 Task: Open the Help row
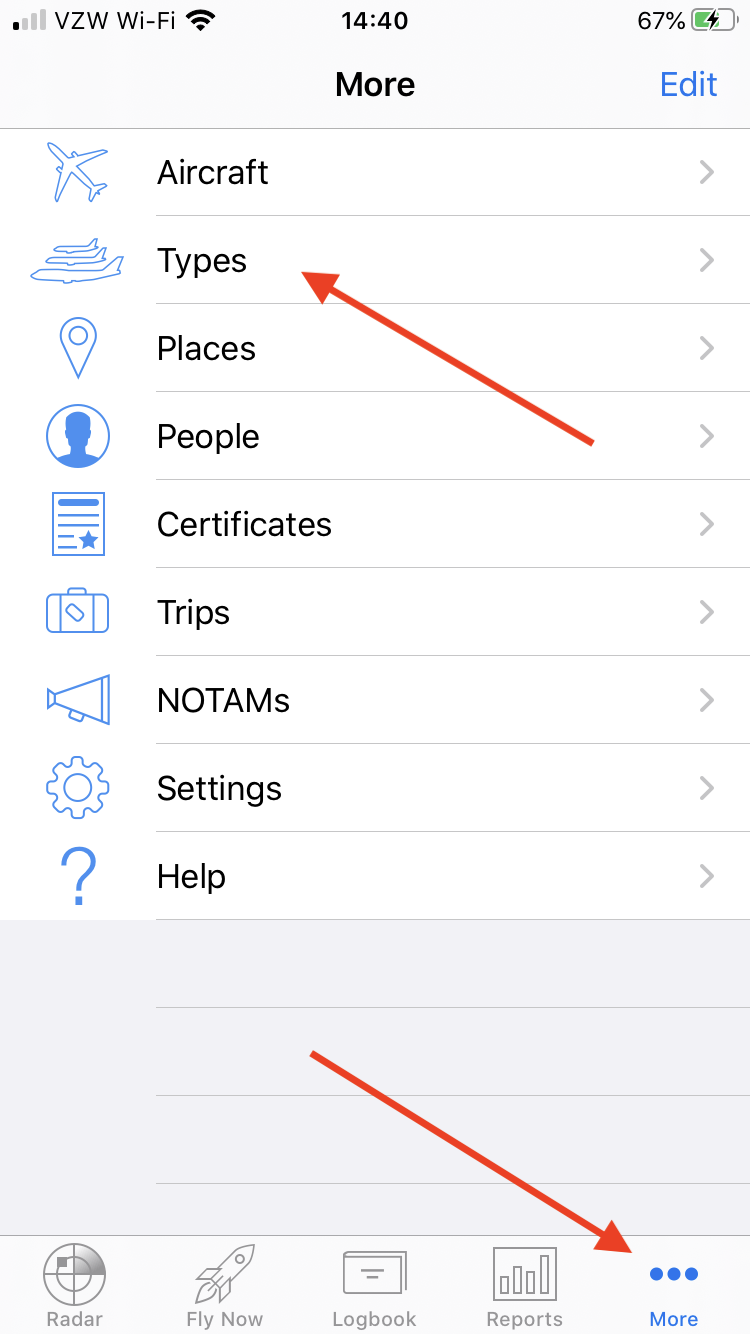pyautogui.click(x=375, y=876)
